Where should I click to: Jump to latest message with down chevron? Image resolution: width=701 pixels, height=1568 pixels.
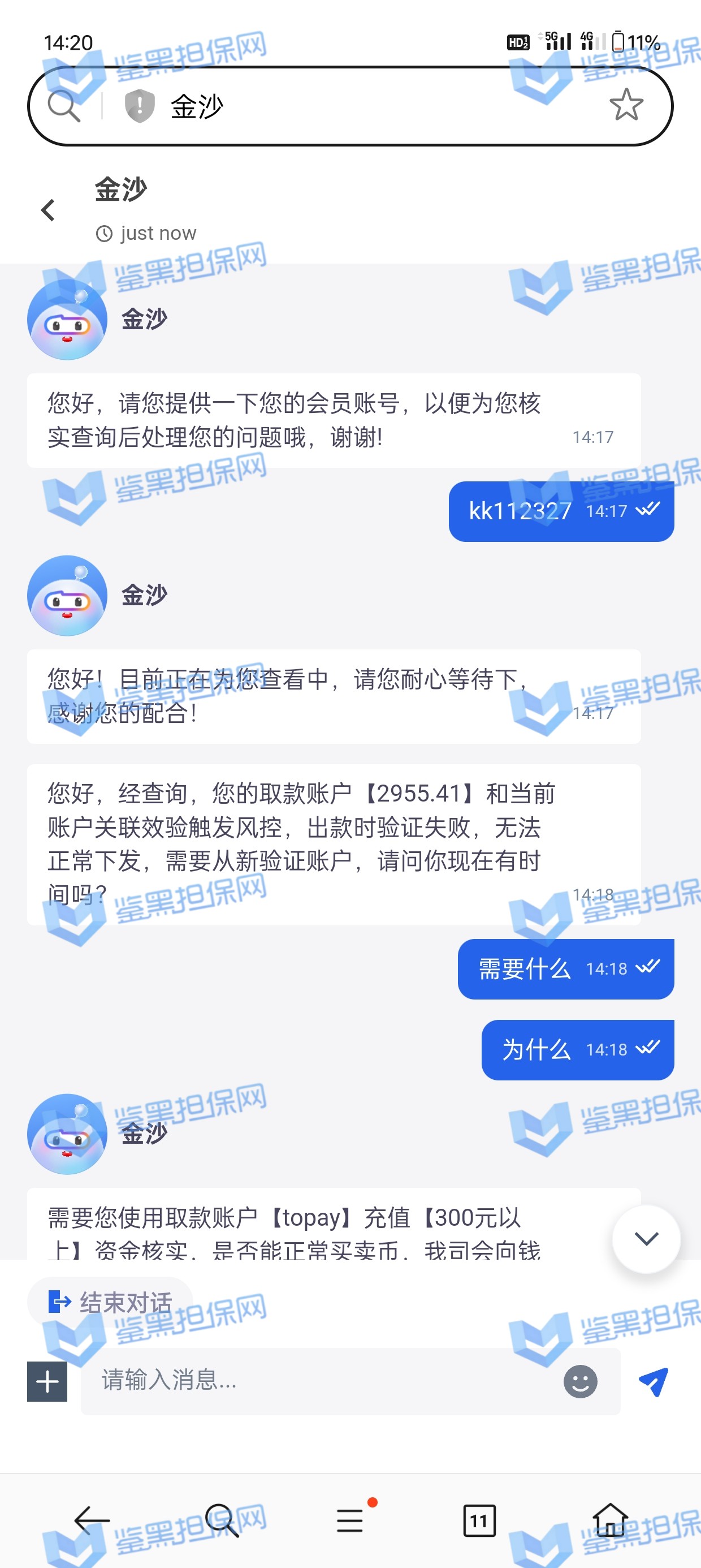[646, 1239]
